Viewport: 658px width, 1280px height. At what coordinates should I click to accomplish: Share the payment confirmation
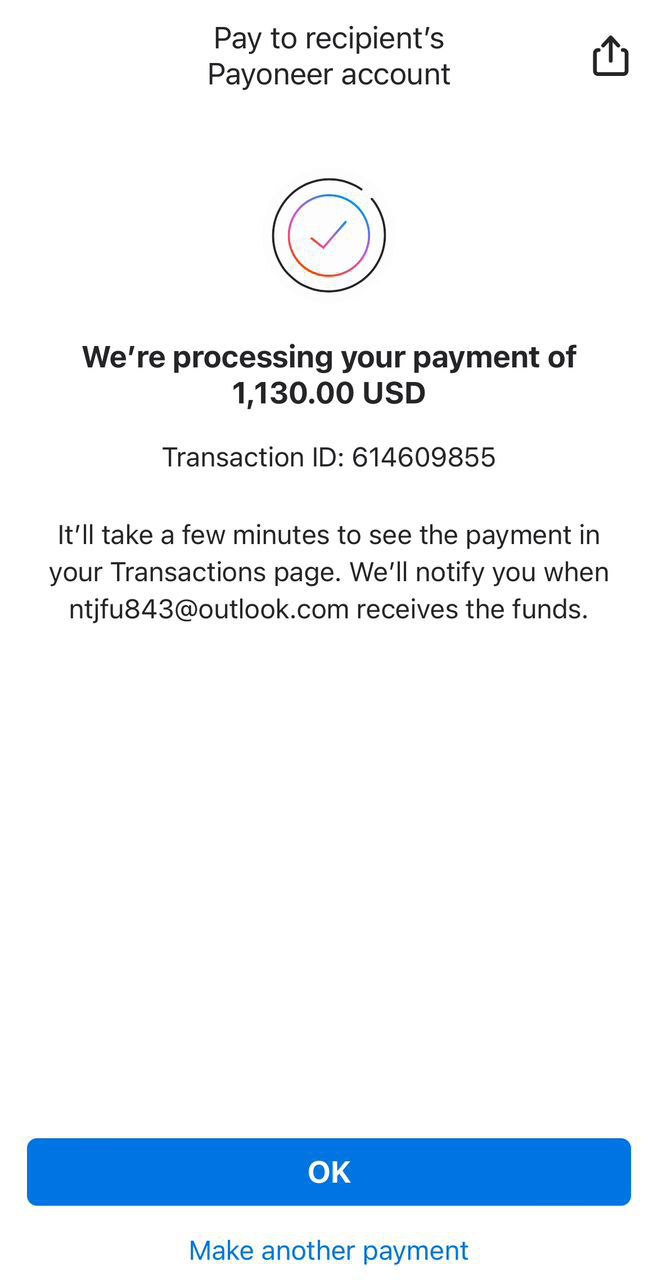610,56
